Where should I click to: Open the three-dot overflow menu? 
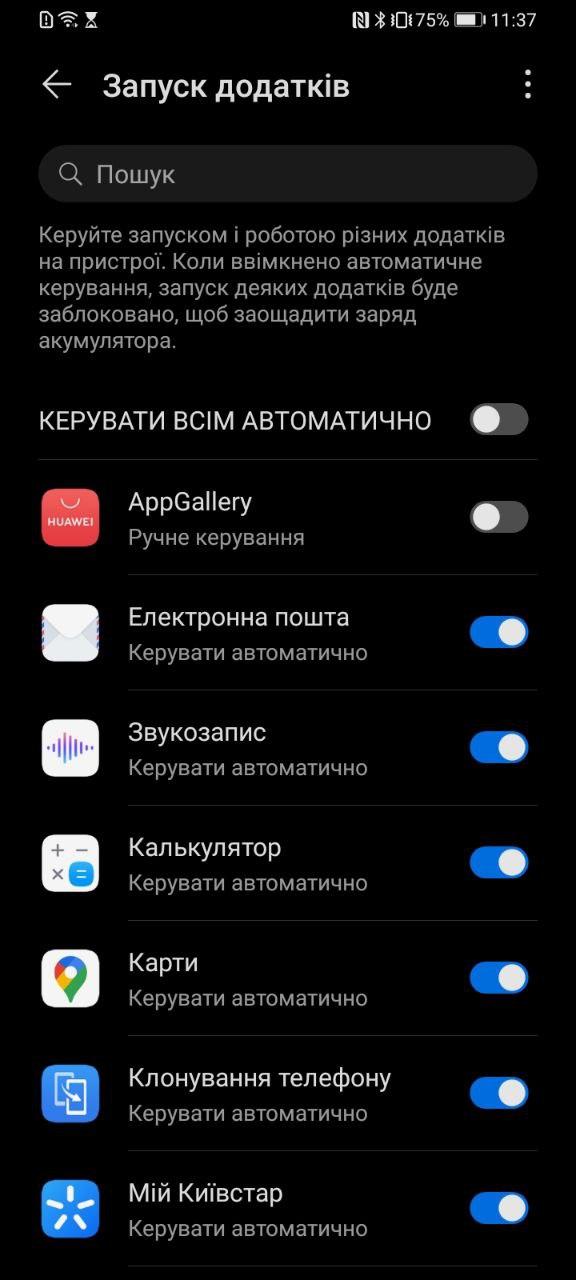tap(528, 85)
